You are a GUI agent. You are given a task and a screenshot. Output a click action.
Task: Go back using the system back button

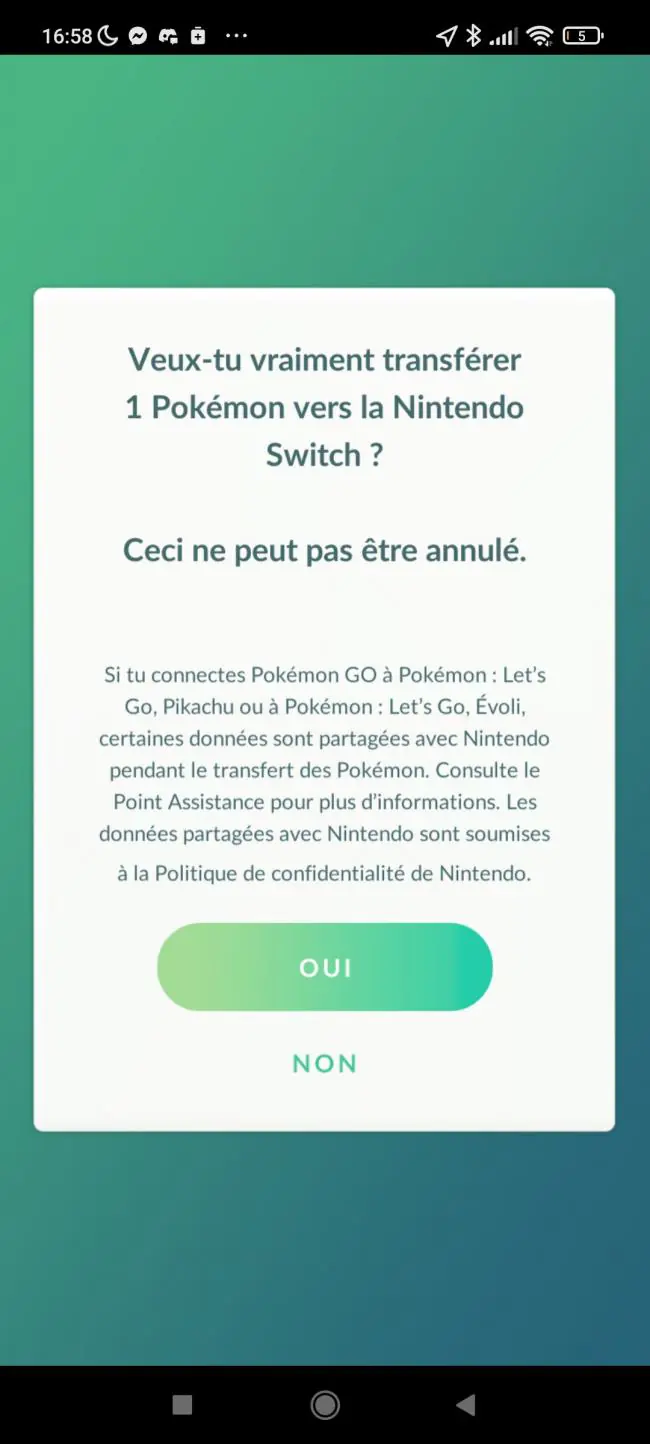pyautogui.click(x=465, y=1405)
